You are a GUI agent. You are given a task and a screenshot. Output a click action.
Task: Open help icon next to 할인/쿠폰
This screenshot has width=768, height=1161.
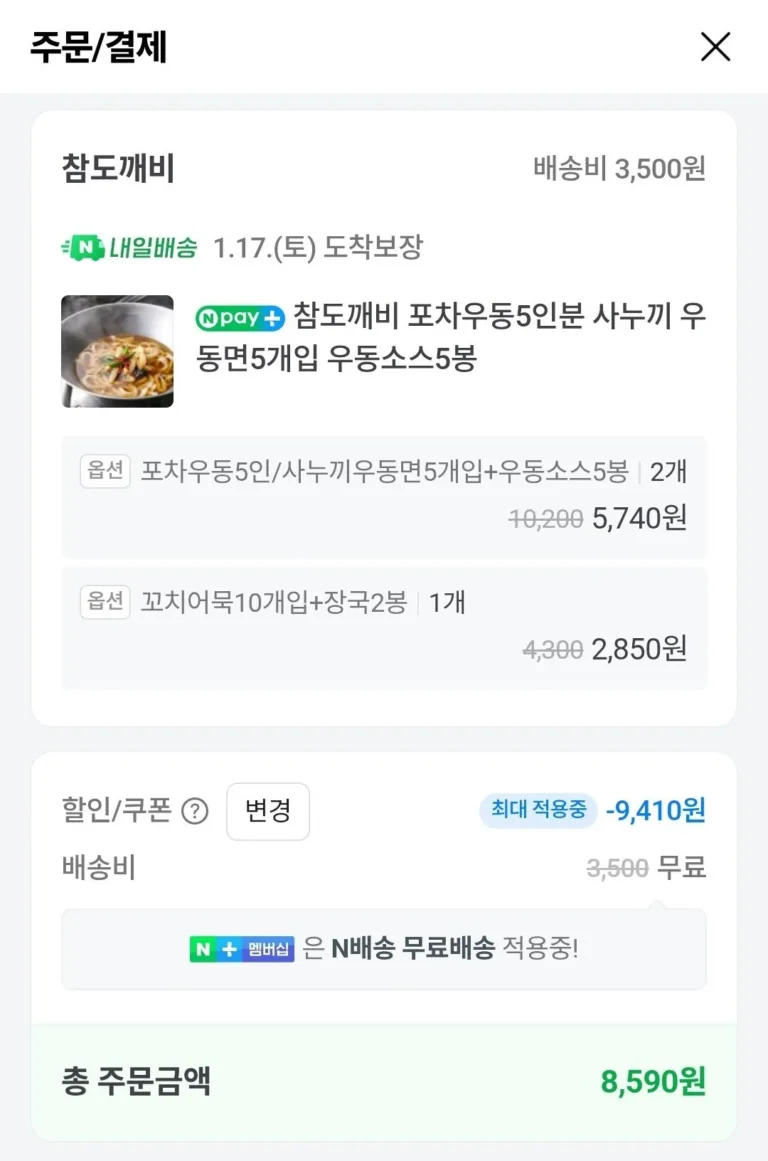195,812
